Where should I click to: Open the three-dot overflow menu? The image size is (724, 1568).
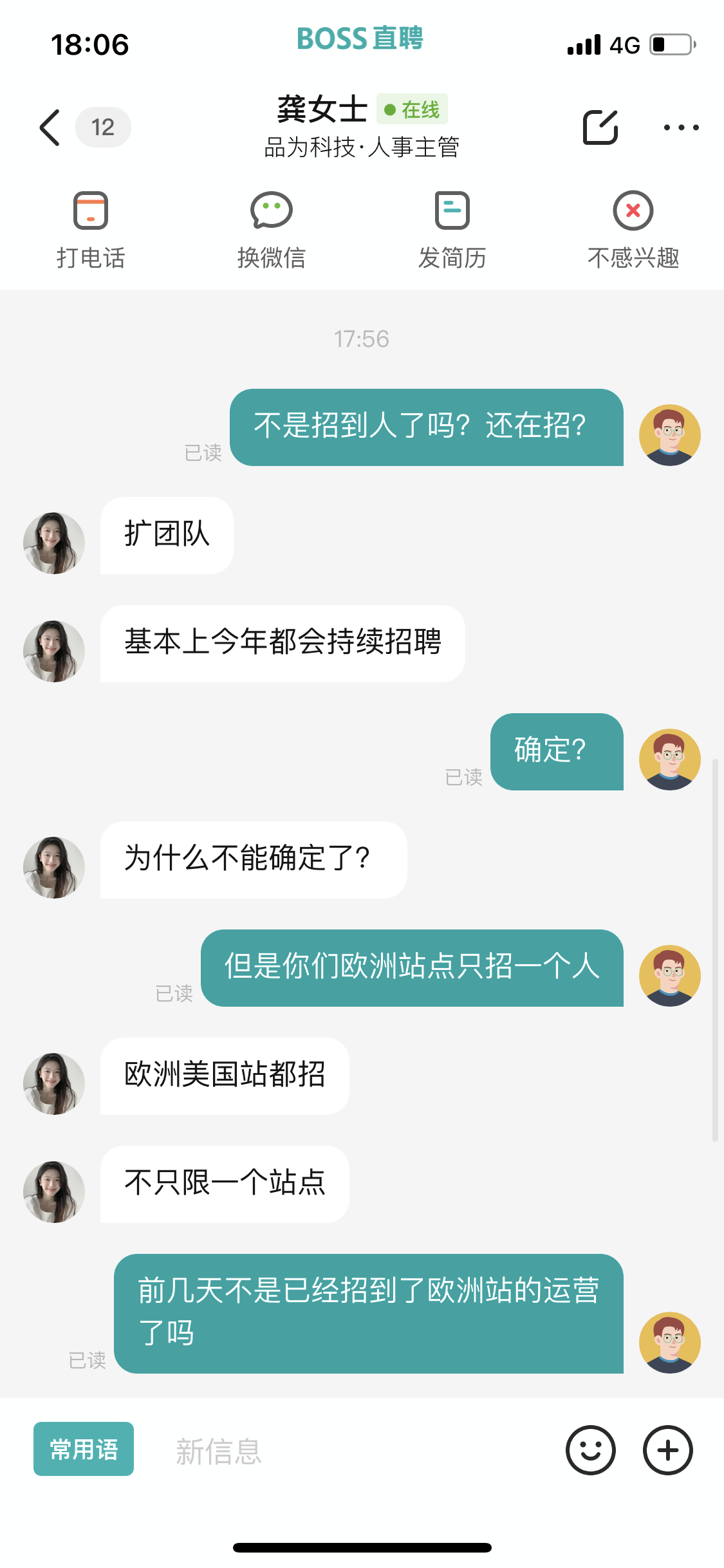click(681, 127)
